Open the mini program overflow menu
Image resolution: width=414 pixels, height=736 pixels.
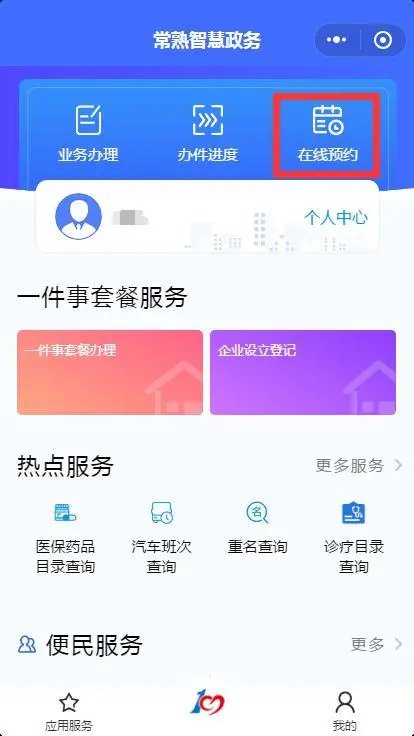(336, 40)
